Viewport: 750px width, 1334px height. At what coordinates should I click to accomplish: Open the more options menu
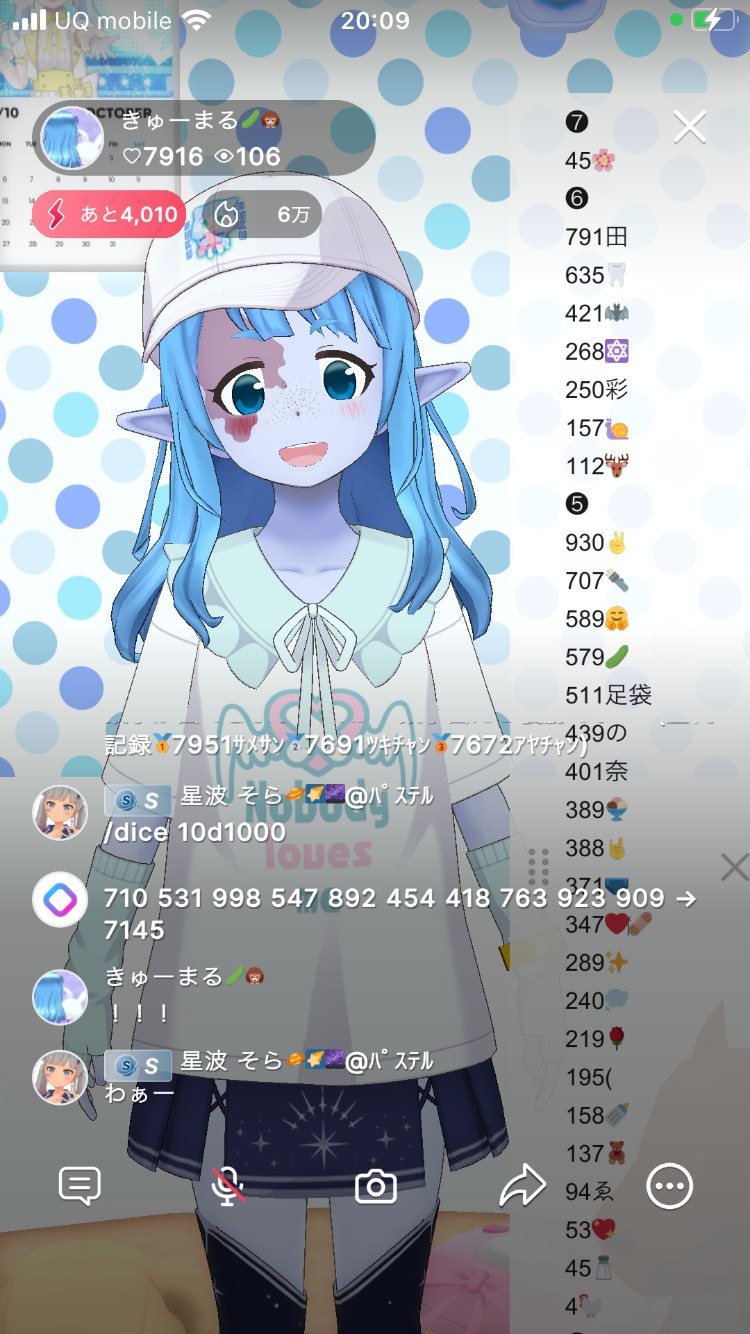669,1186
